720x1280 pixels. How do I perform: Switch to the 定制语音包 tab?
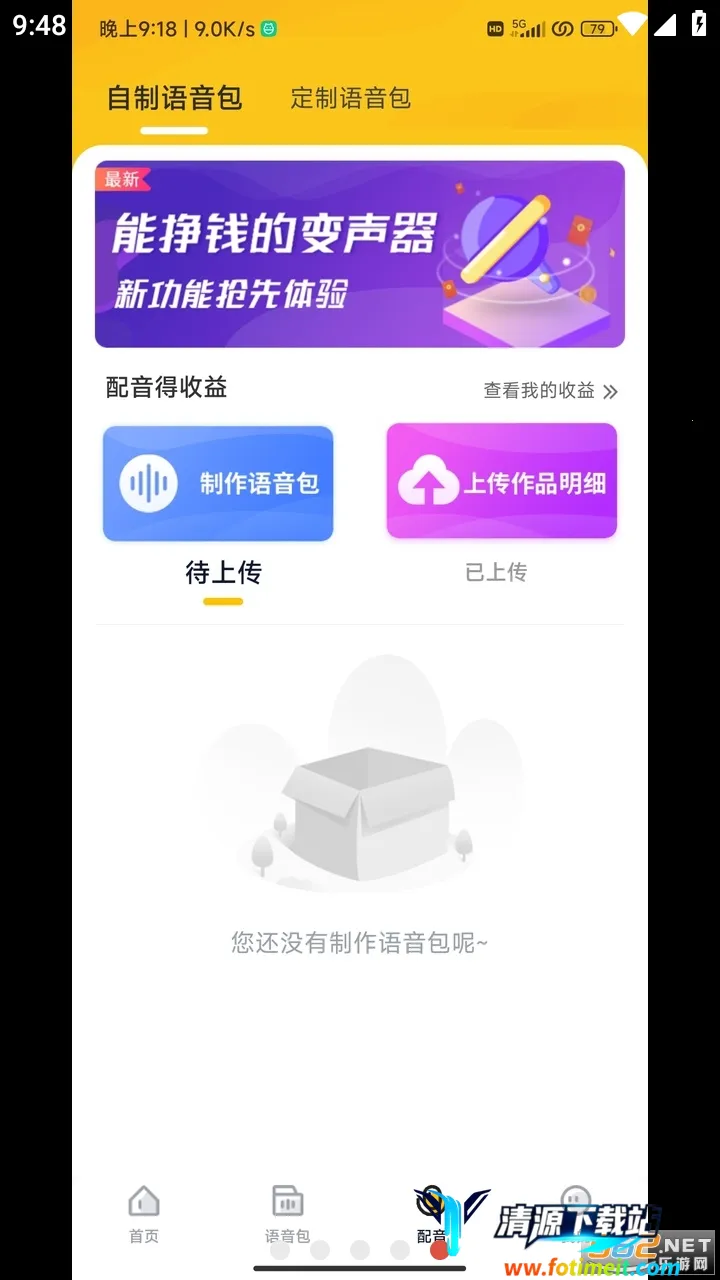(350, 98)
